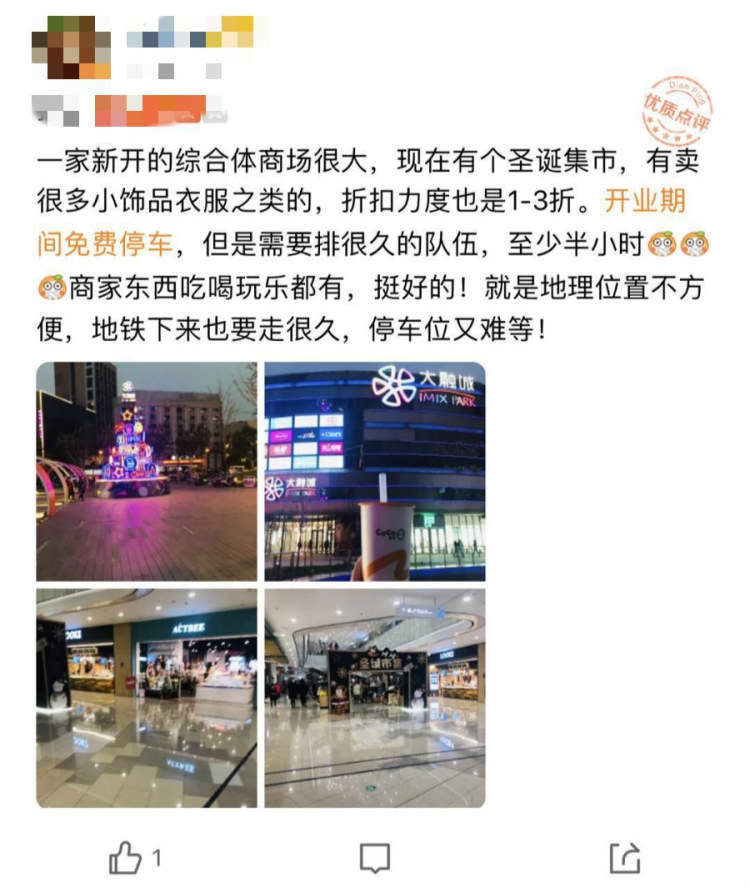The image size is (750, 893).
Task: Open the Christmas tree plaza photo
Action: click(147, 471)
